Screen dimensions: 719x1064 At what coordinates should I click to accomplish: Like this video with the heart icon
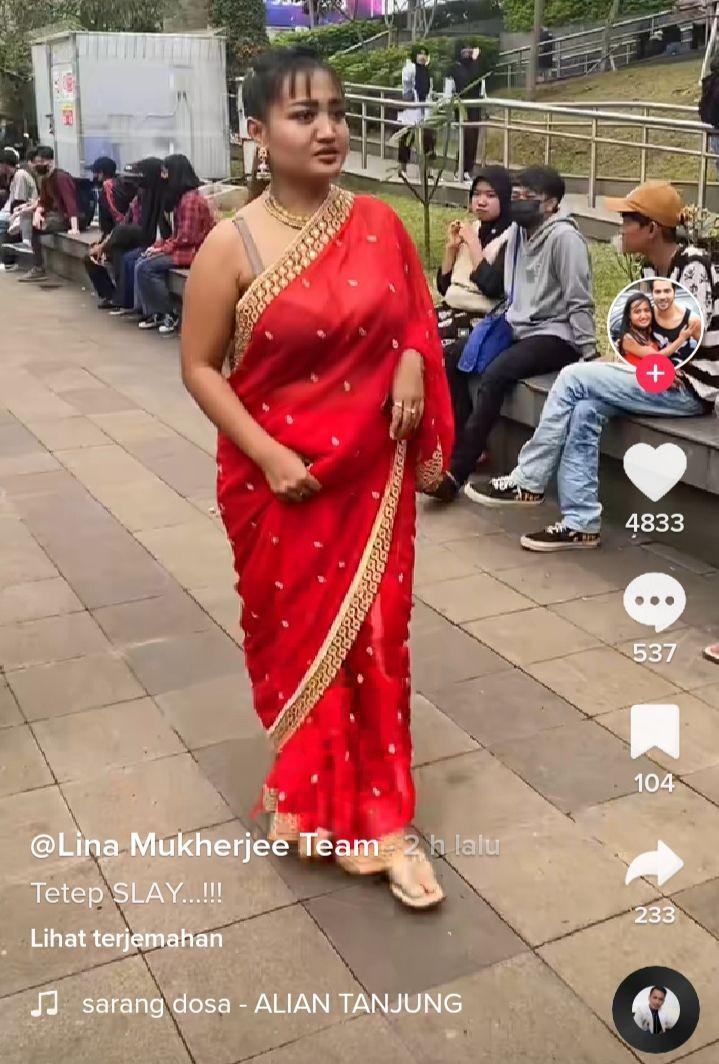click(x=655, y=471)
